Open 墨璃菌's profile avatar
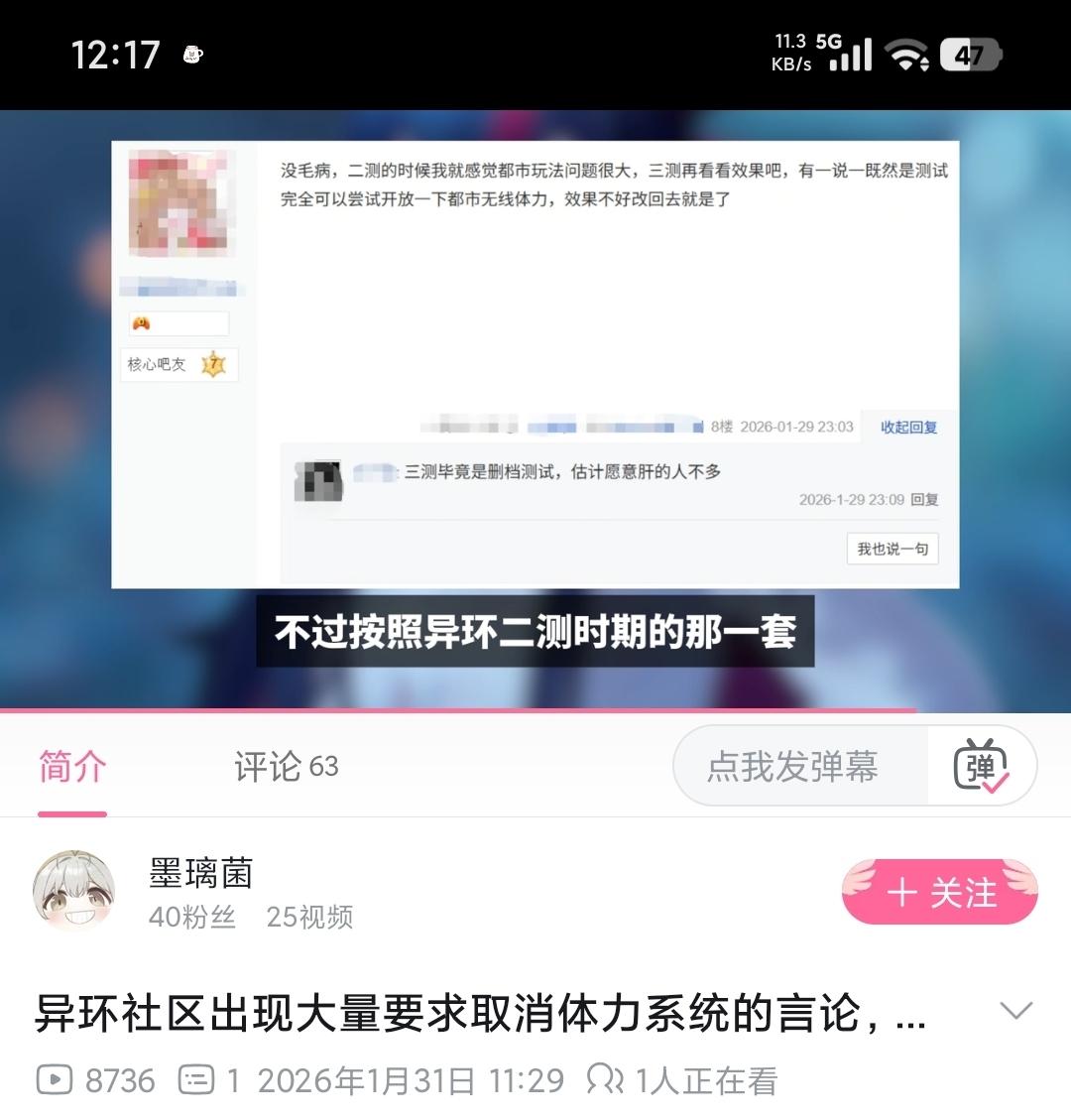Viewport: 1071px width, 1120px height. coord(73,891)
